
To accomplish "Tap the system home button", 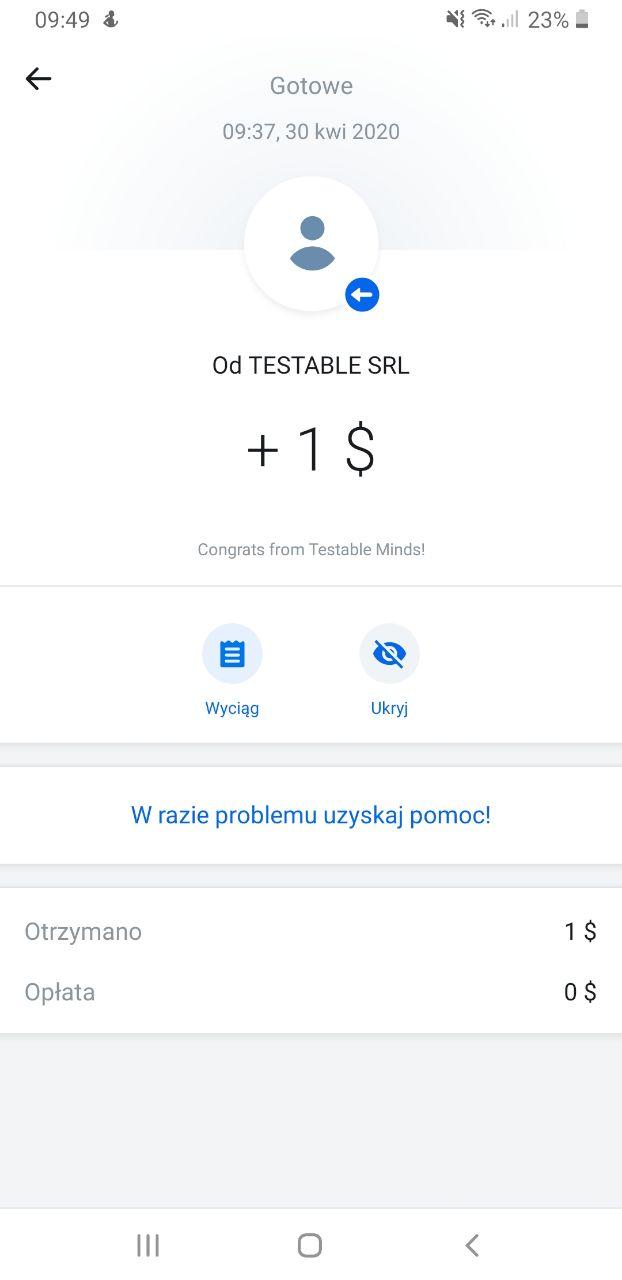I will (310, 1245).
